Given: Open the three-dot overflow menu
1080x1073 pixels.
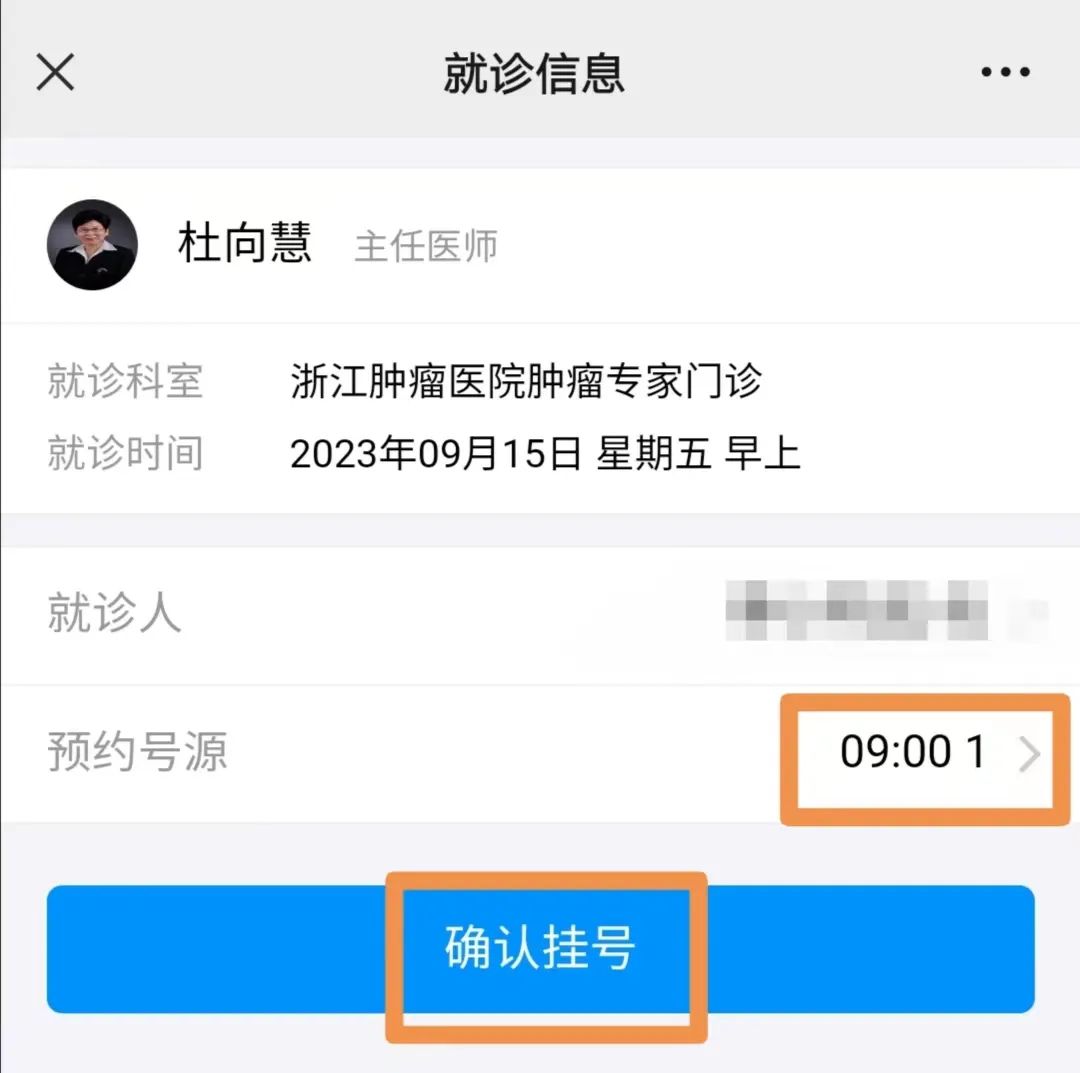Looking at the screenshot, I should pos(1005,72).
